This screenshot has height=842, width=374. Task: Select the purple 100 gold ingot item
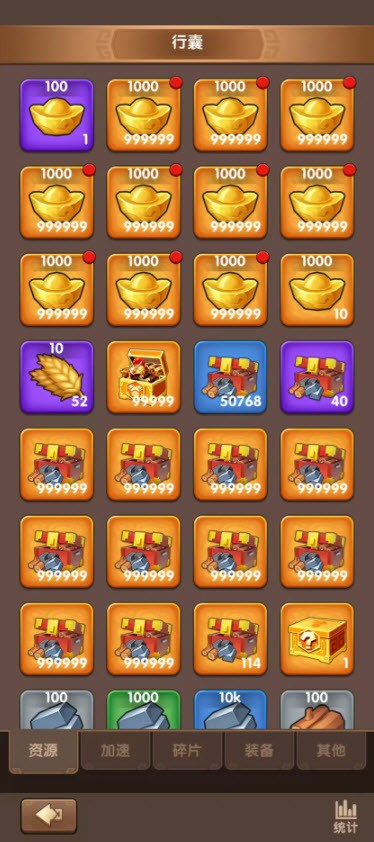coord(56,115)
